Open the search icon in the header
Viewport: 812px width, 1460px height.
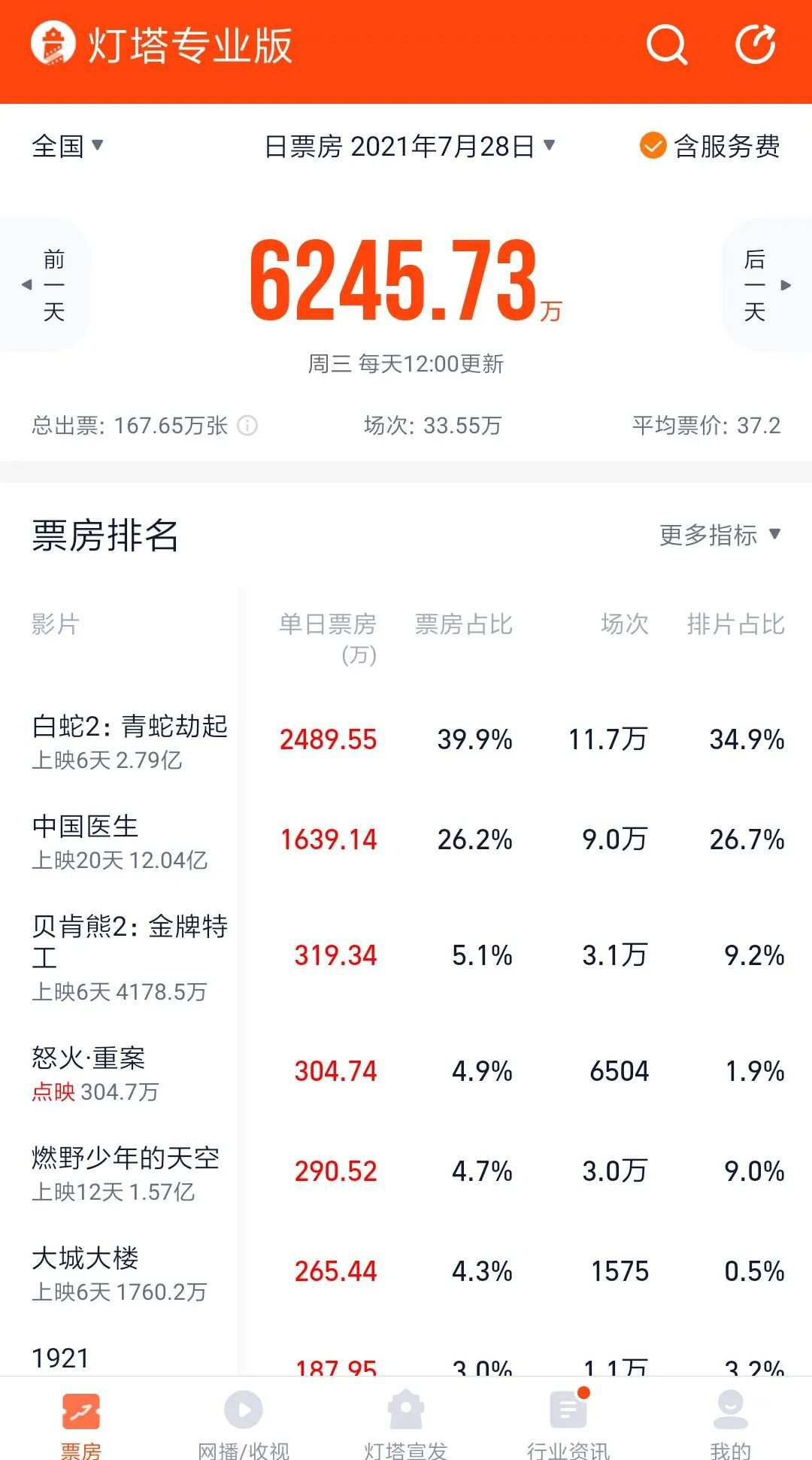tap(666, 45)
